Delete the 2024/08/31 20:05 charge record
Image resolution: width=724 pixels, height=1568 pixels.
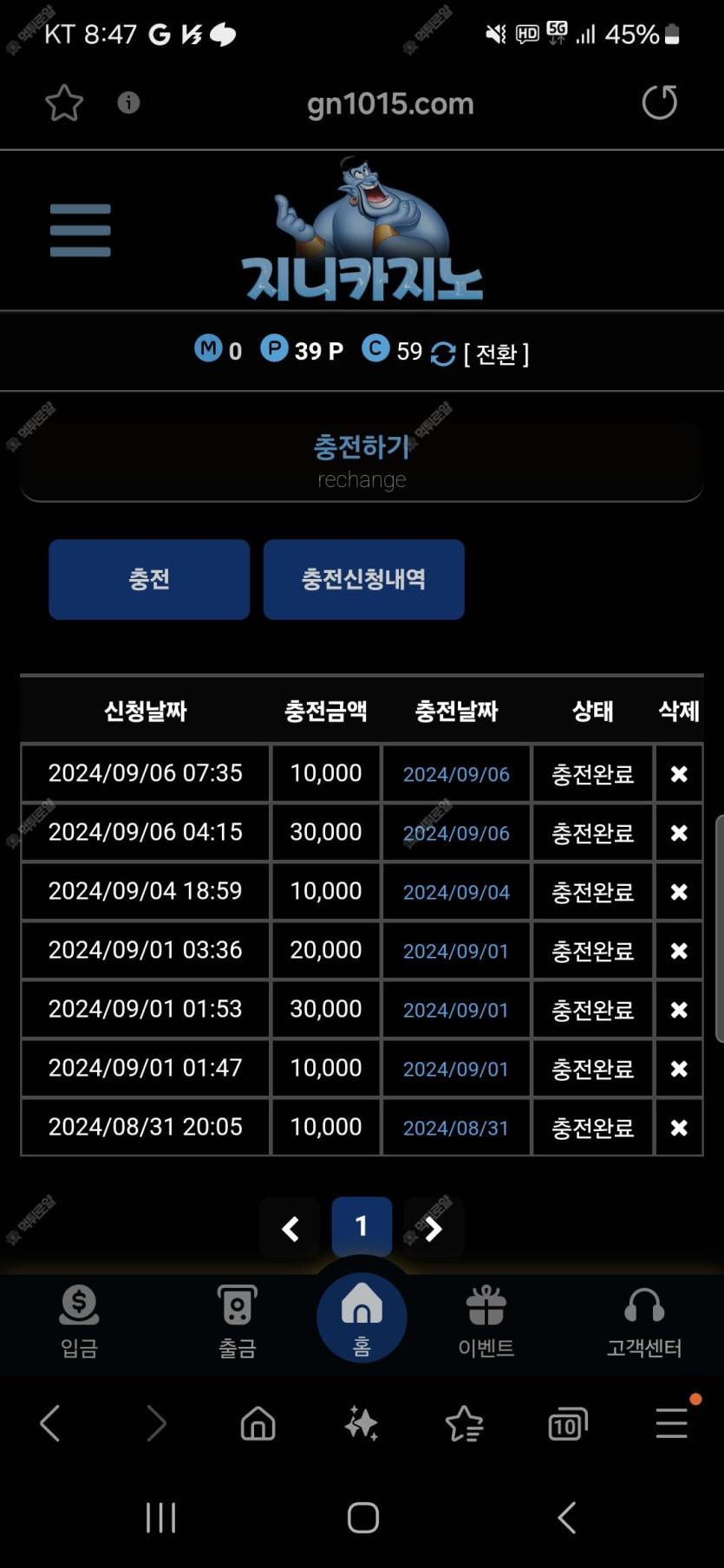point(679,1127)
